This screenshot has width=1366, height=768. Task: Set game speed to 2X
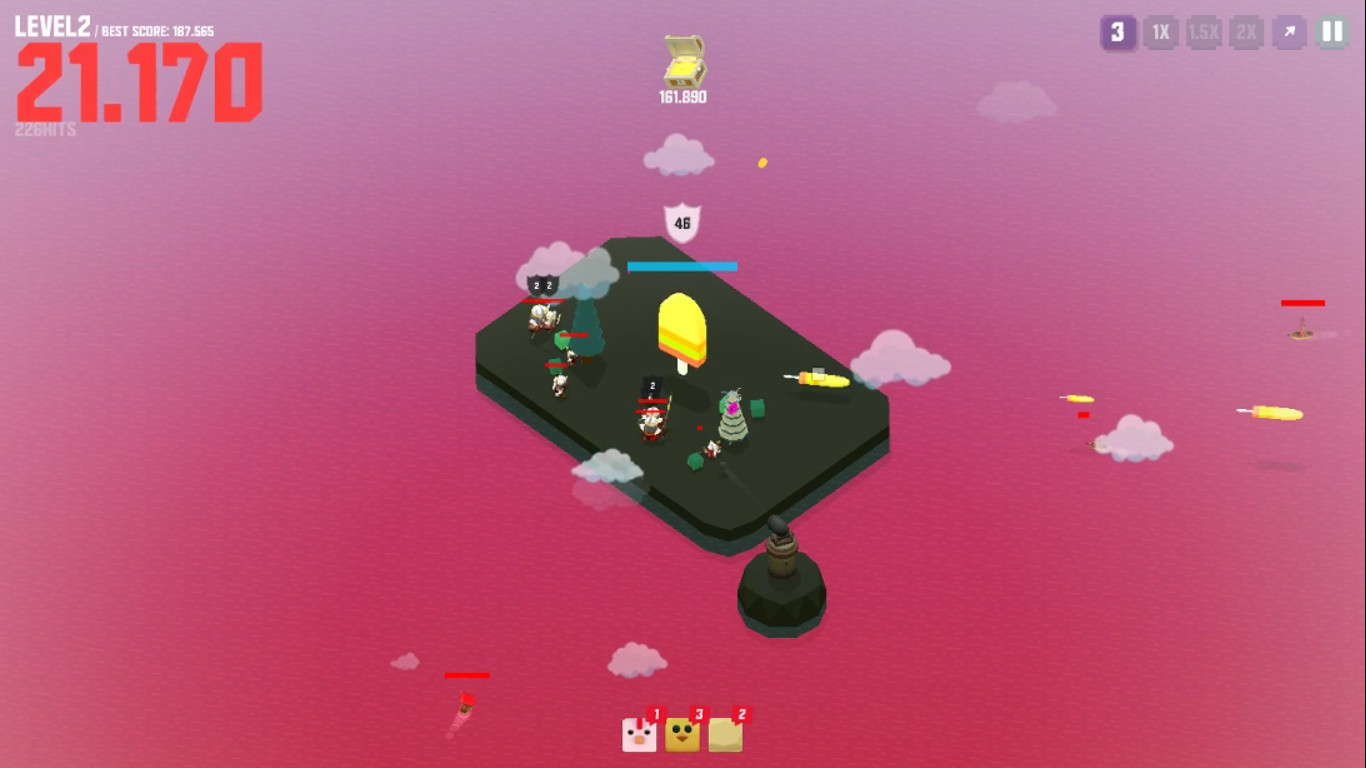1246,32
